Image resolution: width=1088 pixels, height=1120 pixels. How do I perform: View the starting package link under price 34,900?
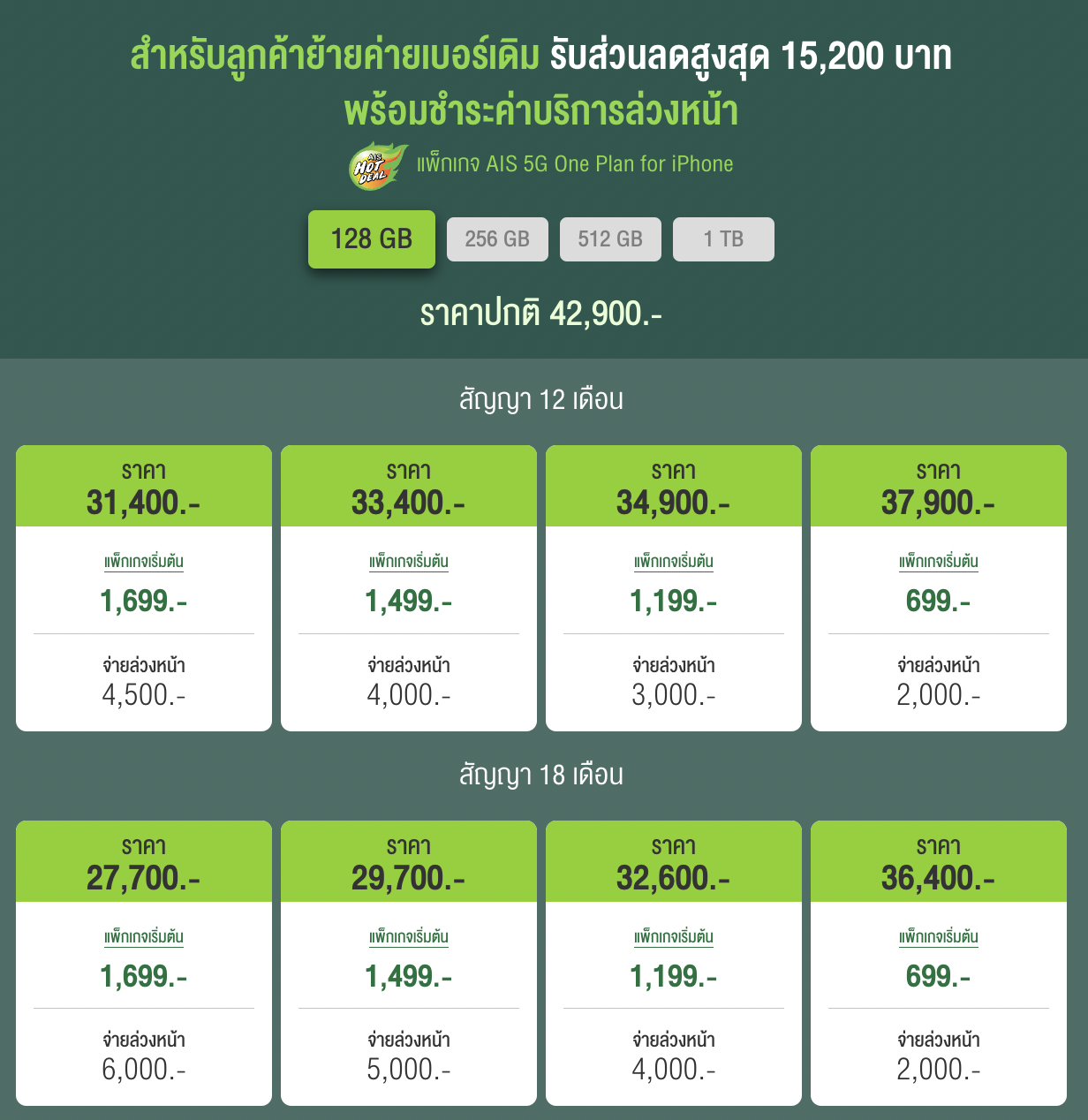674,562
